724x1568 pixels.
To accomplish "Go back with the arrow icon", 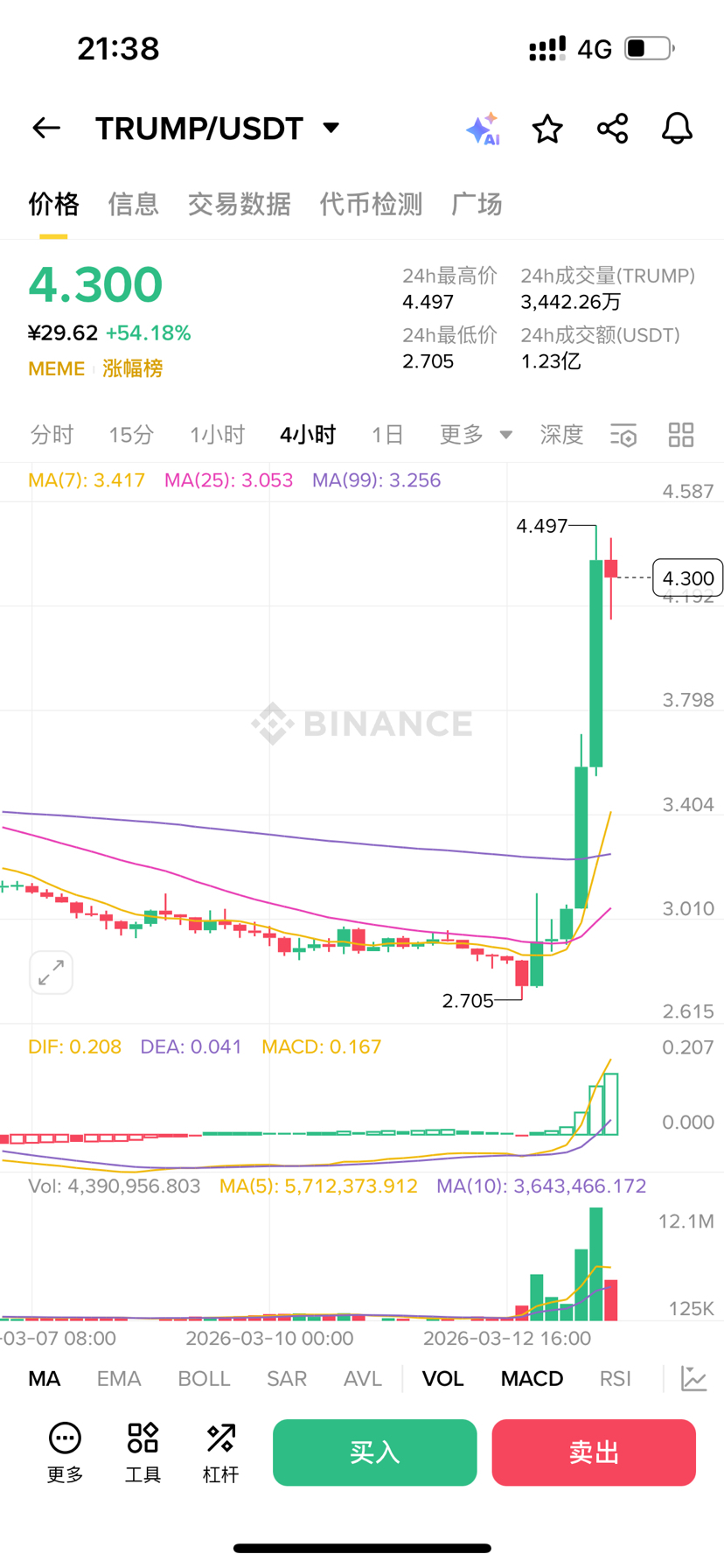I will (46, 129).
